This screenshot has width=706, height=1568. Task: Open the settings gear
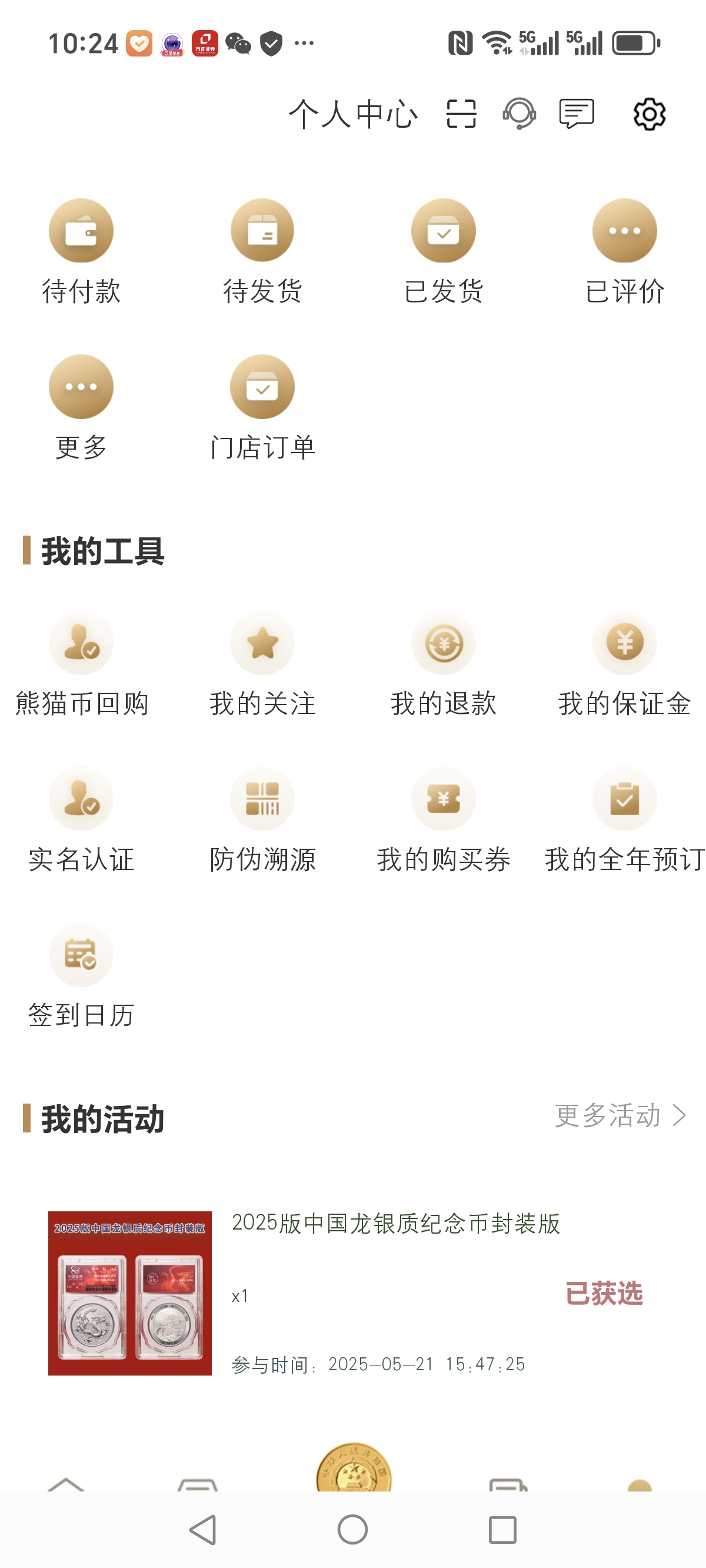coord(650,114)
